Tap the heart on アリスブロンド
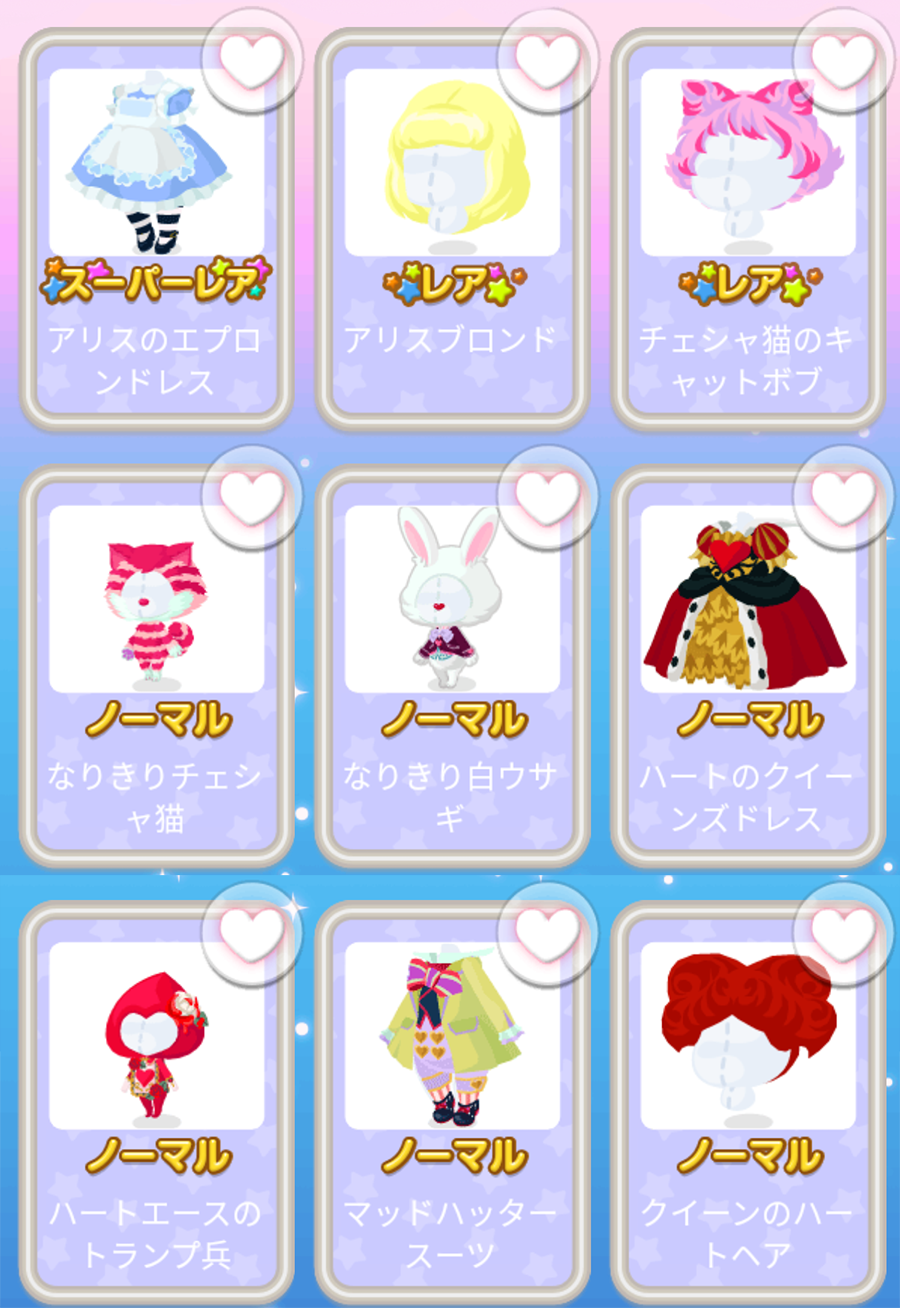 [x=546, y=61]
